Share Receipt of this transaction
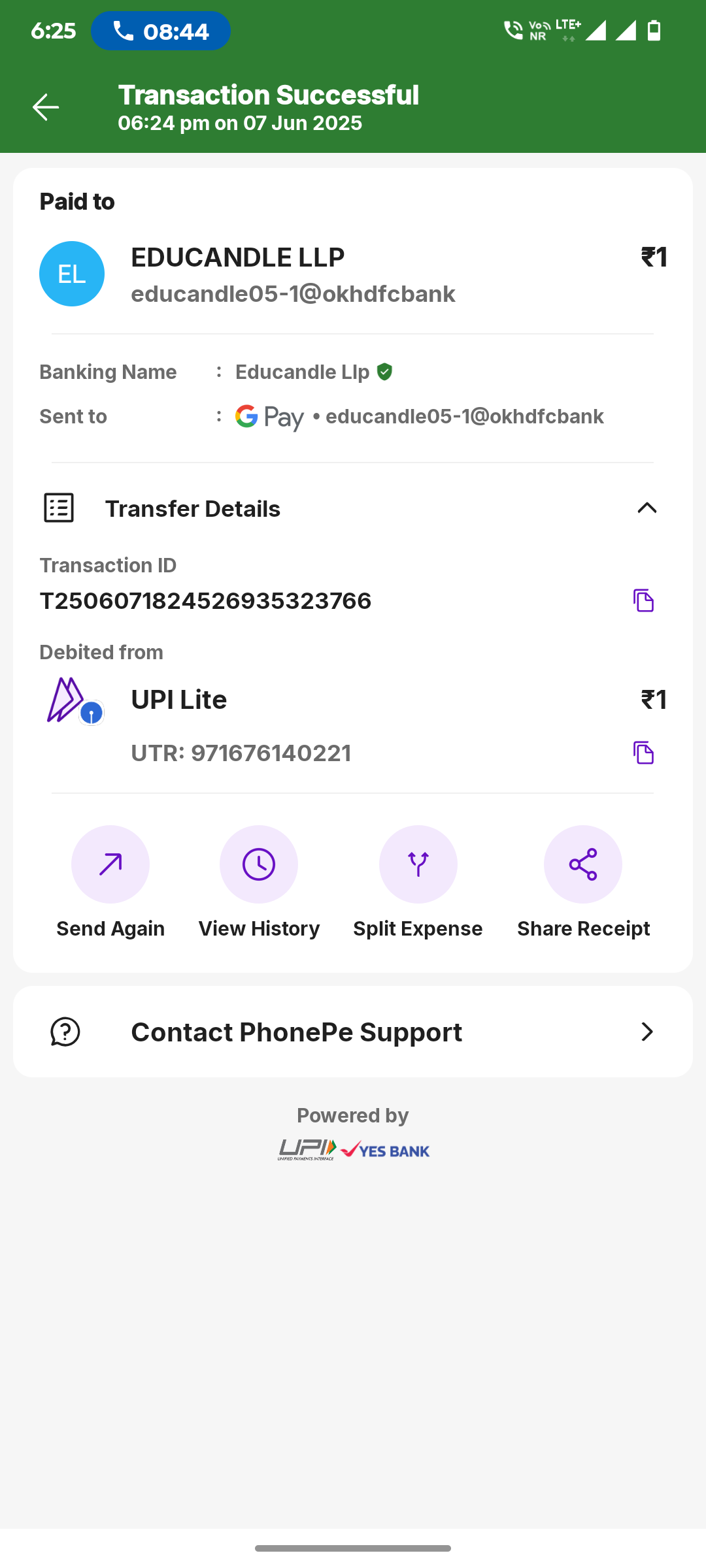Image resolution: width=706 pixels, height=1568 pixels. tap(582, 864)
